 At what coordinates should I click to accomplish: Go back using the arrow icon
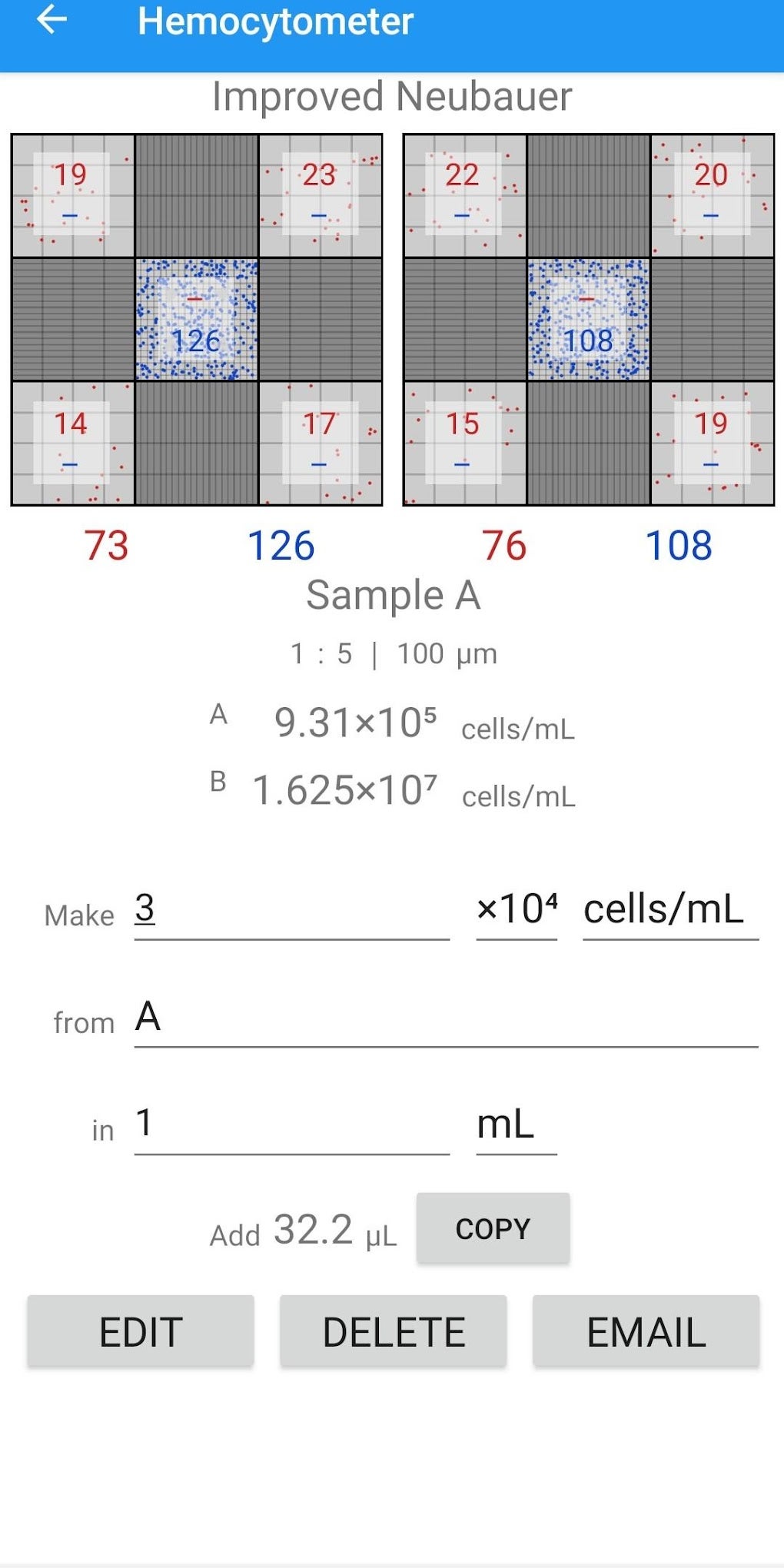click(x=52, y=21)
